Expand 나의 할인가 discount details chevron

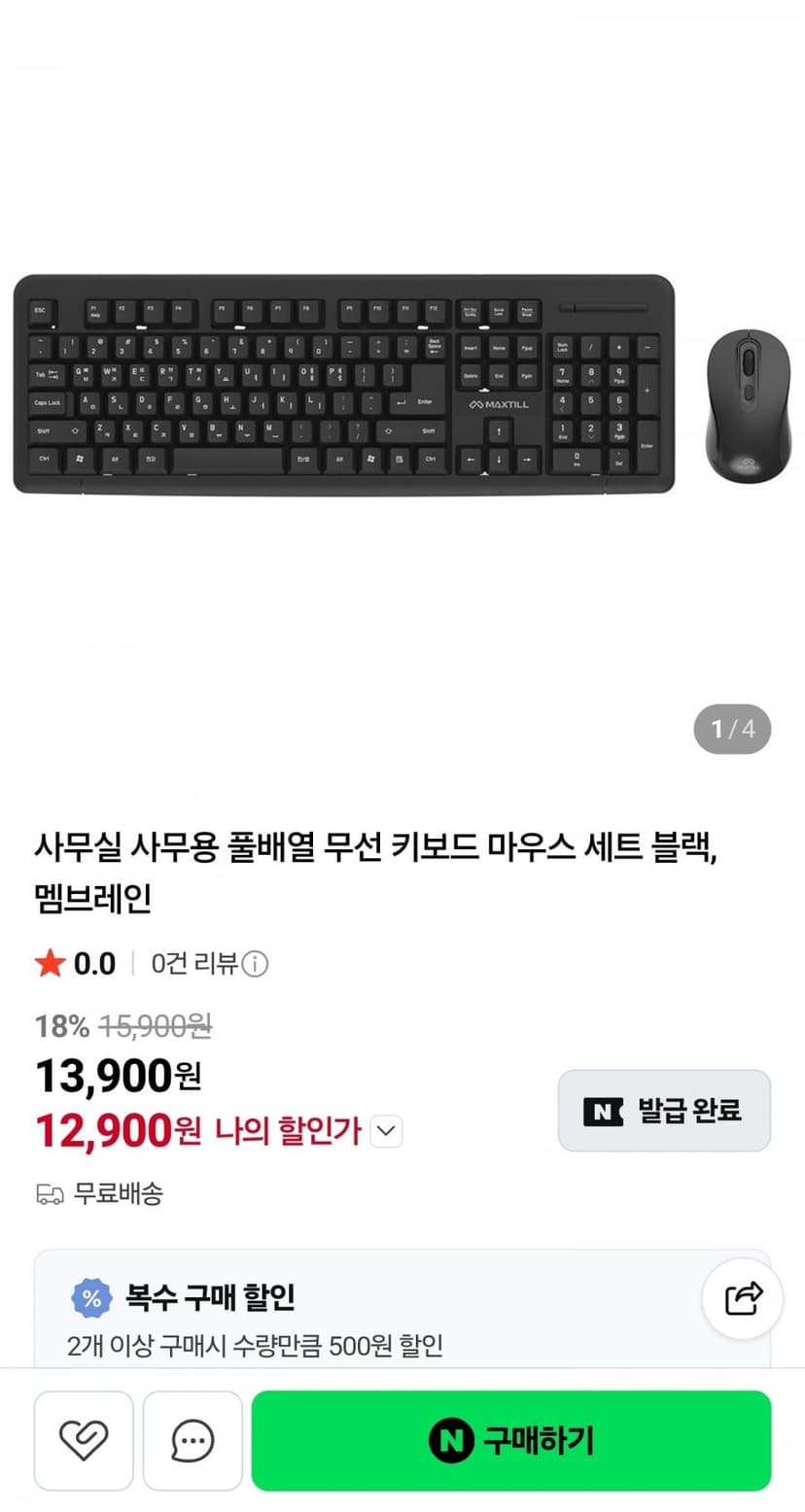[387, 1131]
